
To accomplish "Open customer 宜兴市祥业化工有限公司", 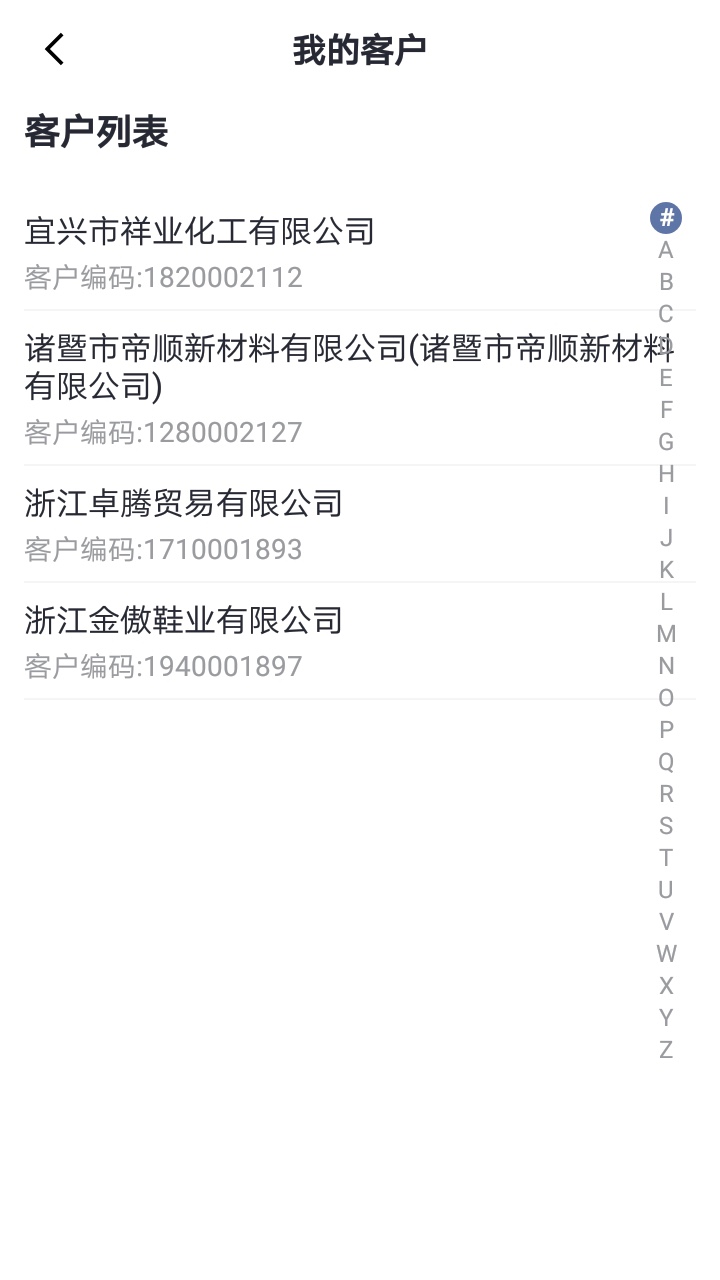I will 200,252.
